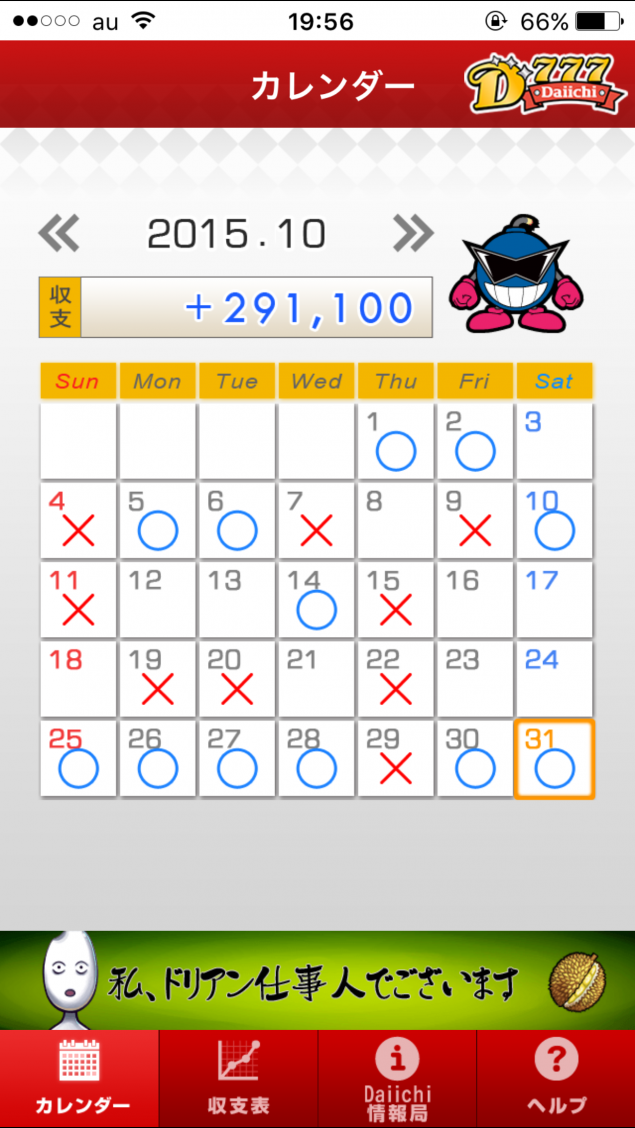Viewport: 635px width, 1128px height.
Task: Open the entry for October 4
Action: click(x=78, y=520)
